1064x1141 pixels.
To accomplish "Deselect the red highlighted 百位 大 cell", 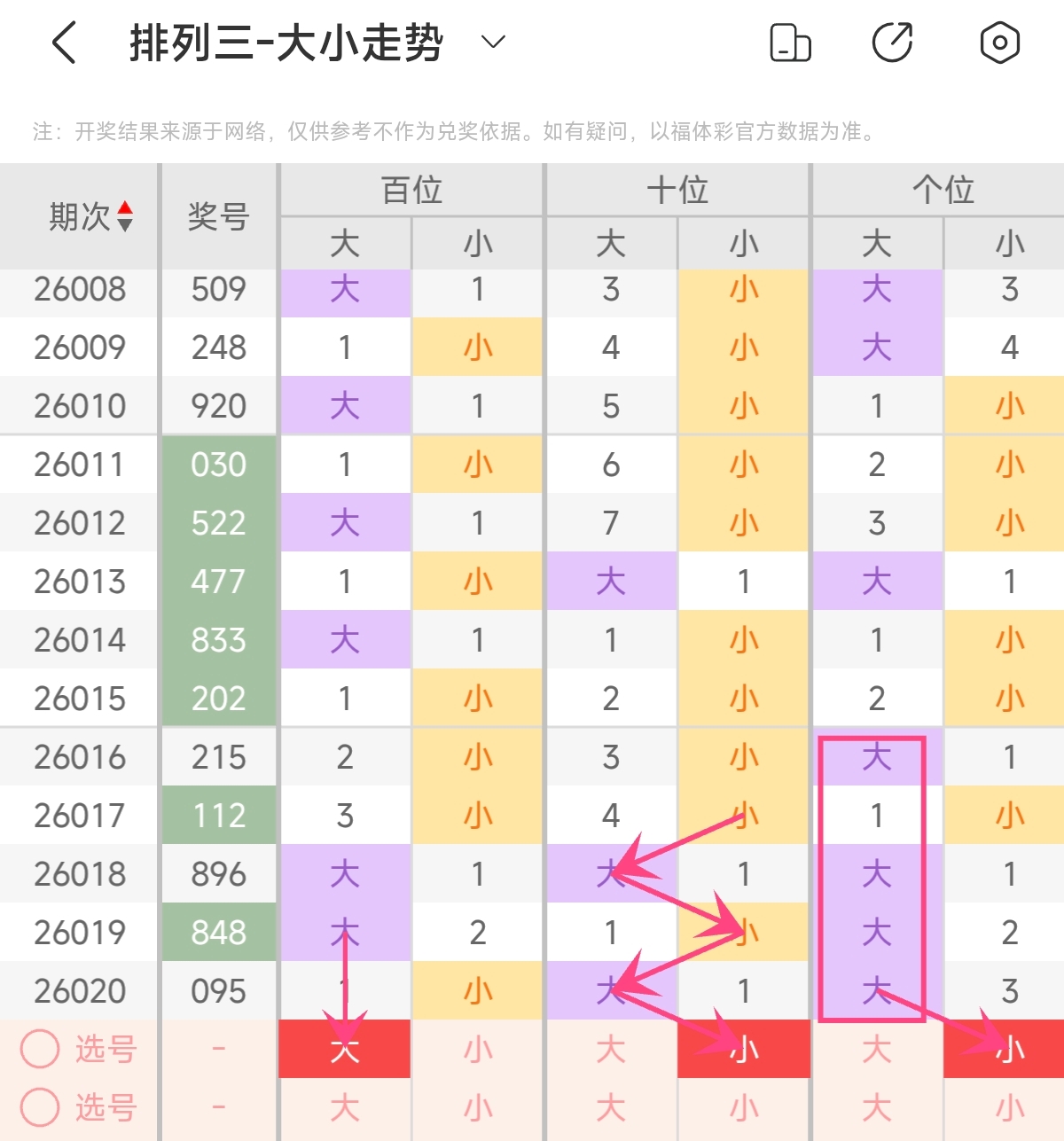I will click(x=345, y=1050).
